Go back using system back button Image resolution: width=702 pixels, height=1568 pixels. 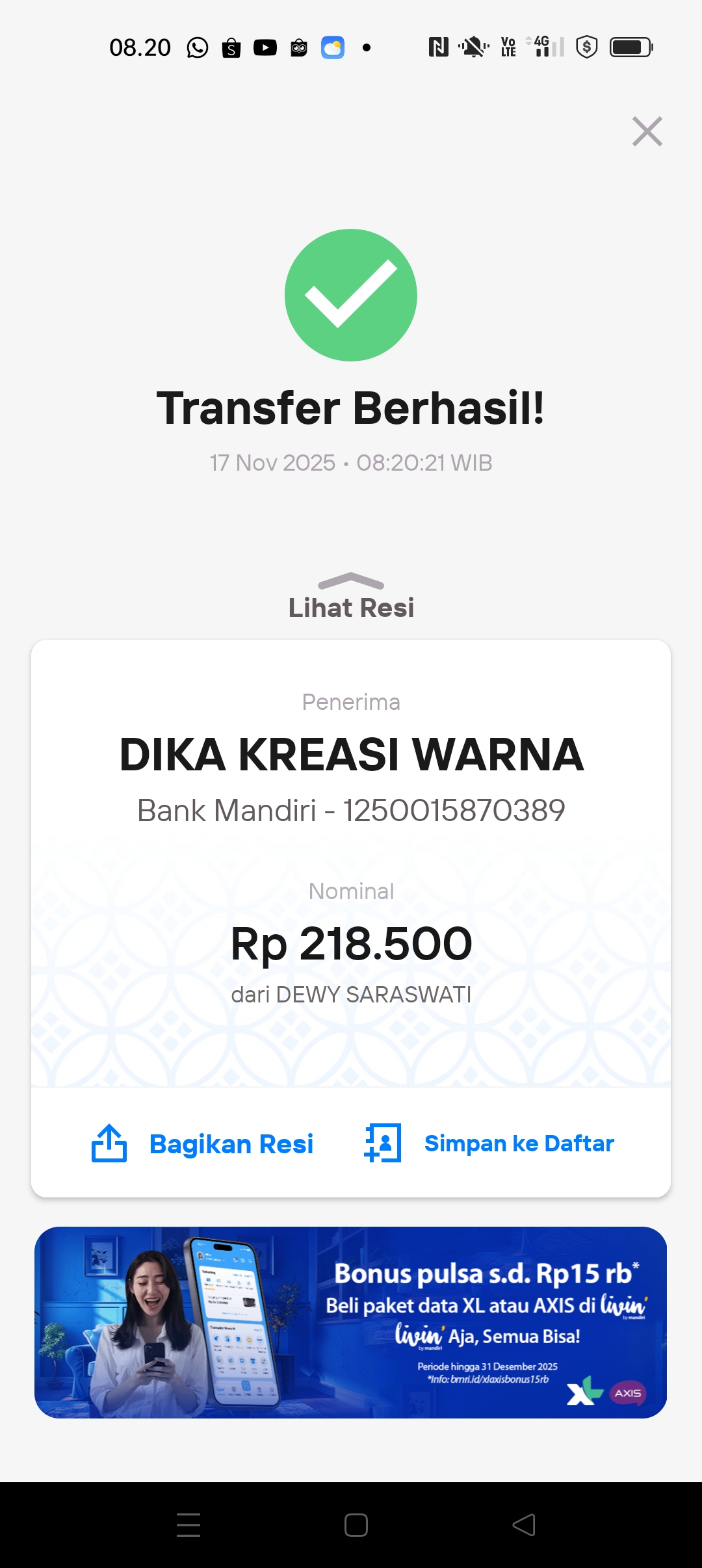pos(523,1524)
